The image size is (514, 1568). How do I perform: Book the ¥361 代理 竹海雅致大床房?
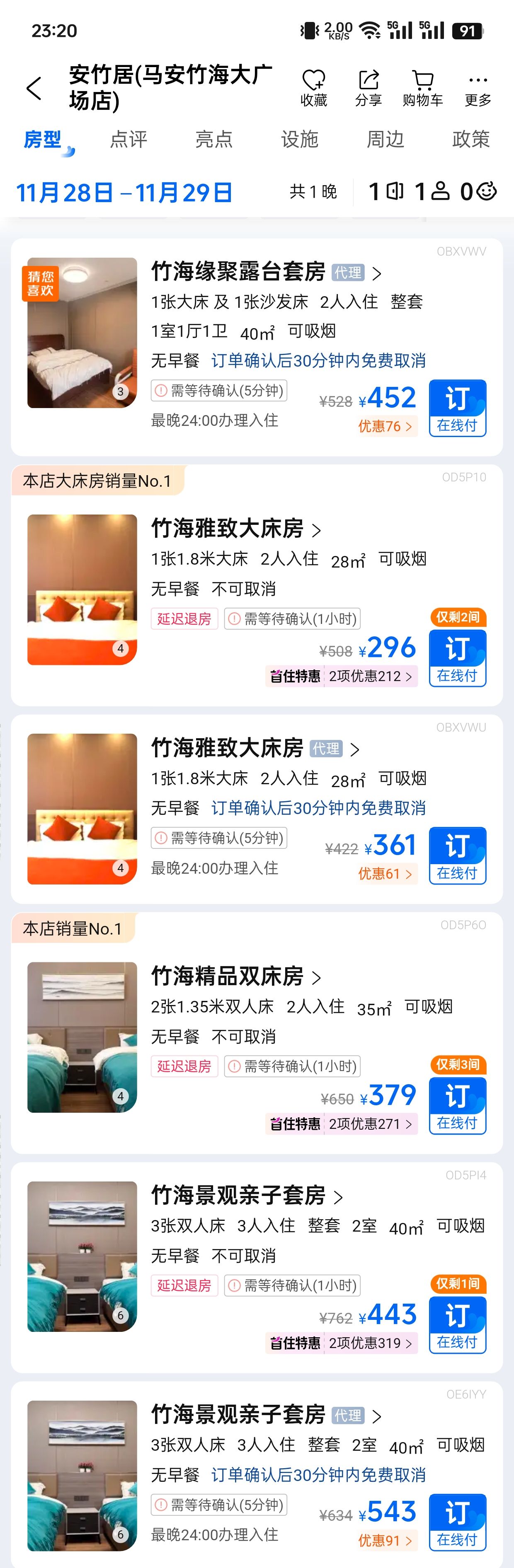click(457, 855)
